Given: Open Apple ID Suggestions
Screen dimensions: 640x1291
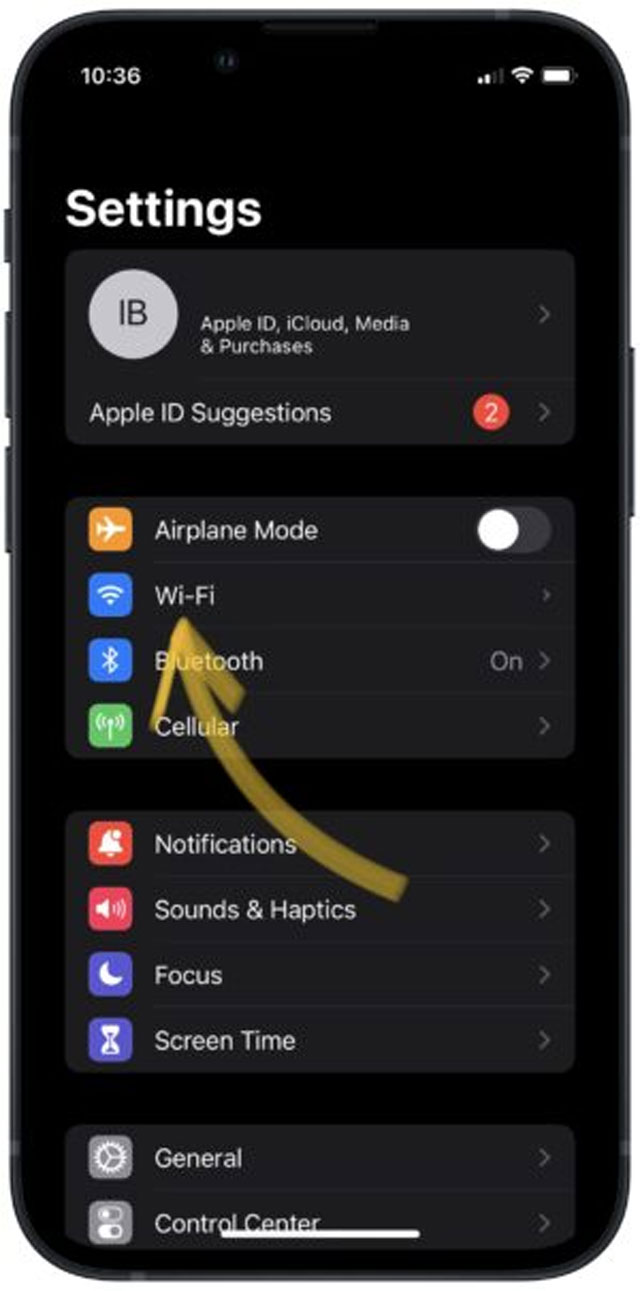Looking at the screenshot, I should coord(320,412).
